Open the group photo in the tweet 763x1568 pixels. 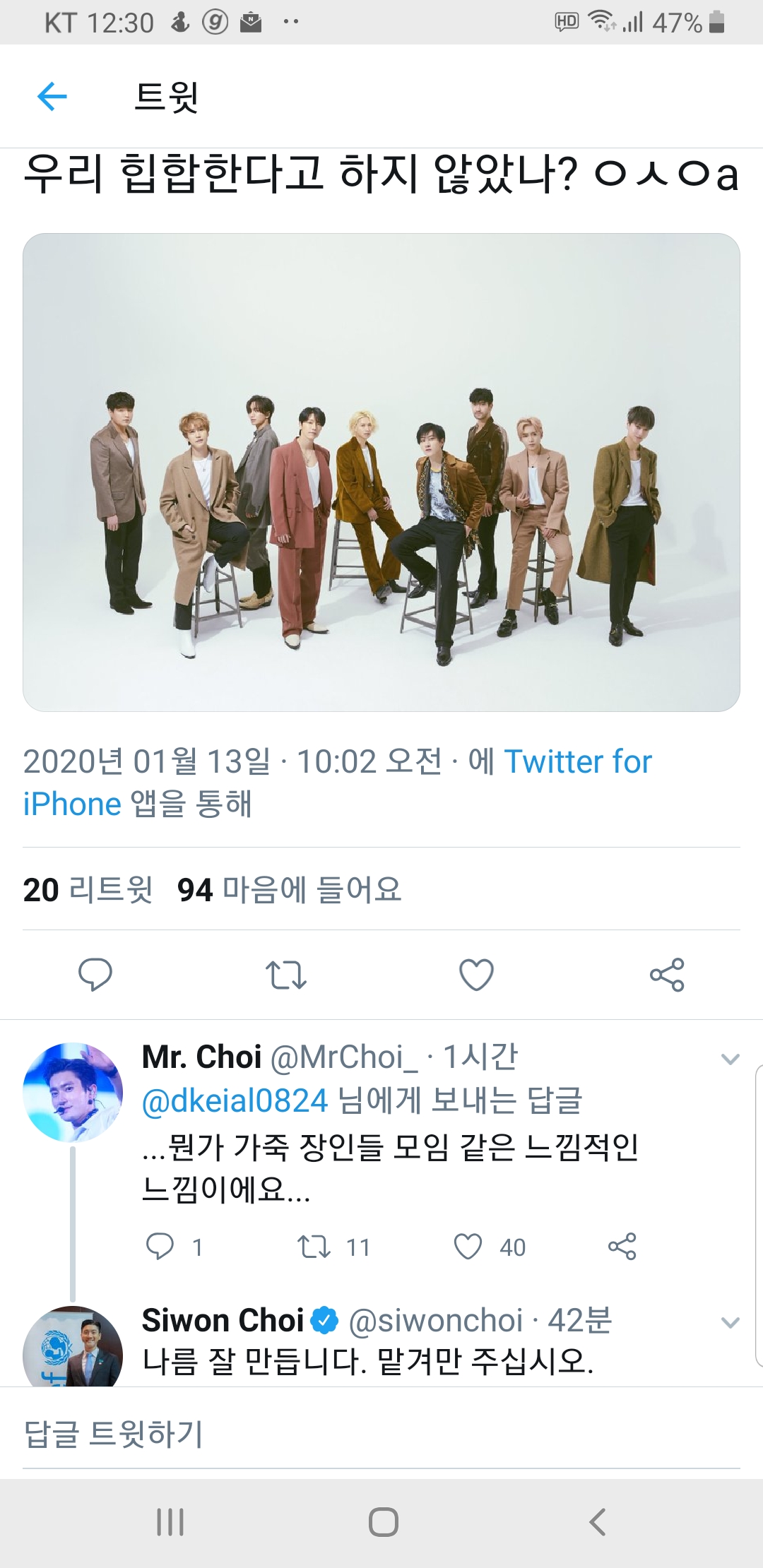(x=381, y=472)
